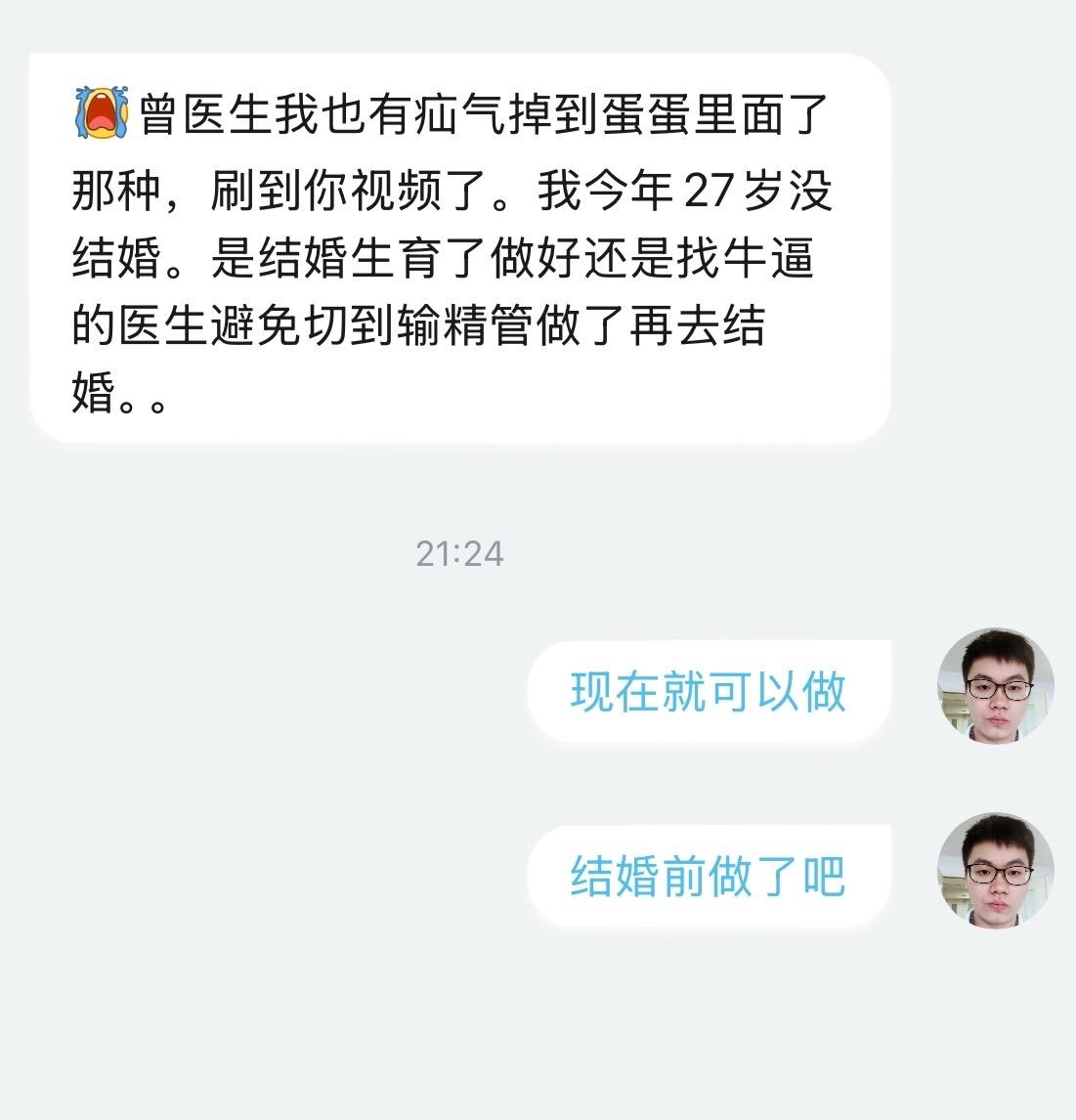Viewport: 1076px width, 1120px height.
Task: Click the doctor's profile avatar beside '现在就可以做'
Action: pyautogui.click(x=998, y=689)
